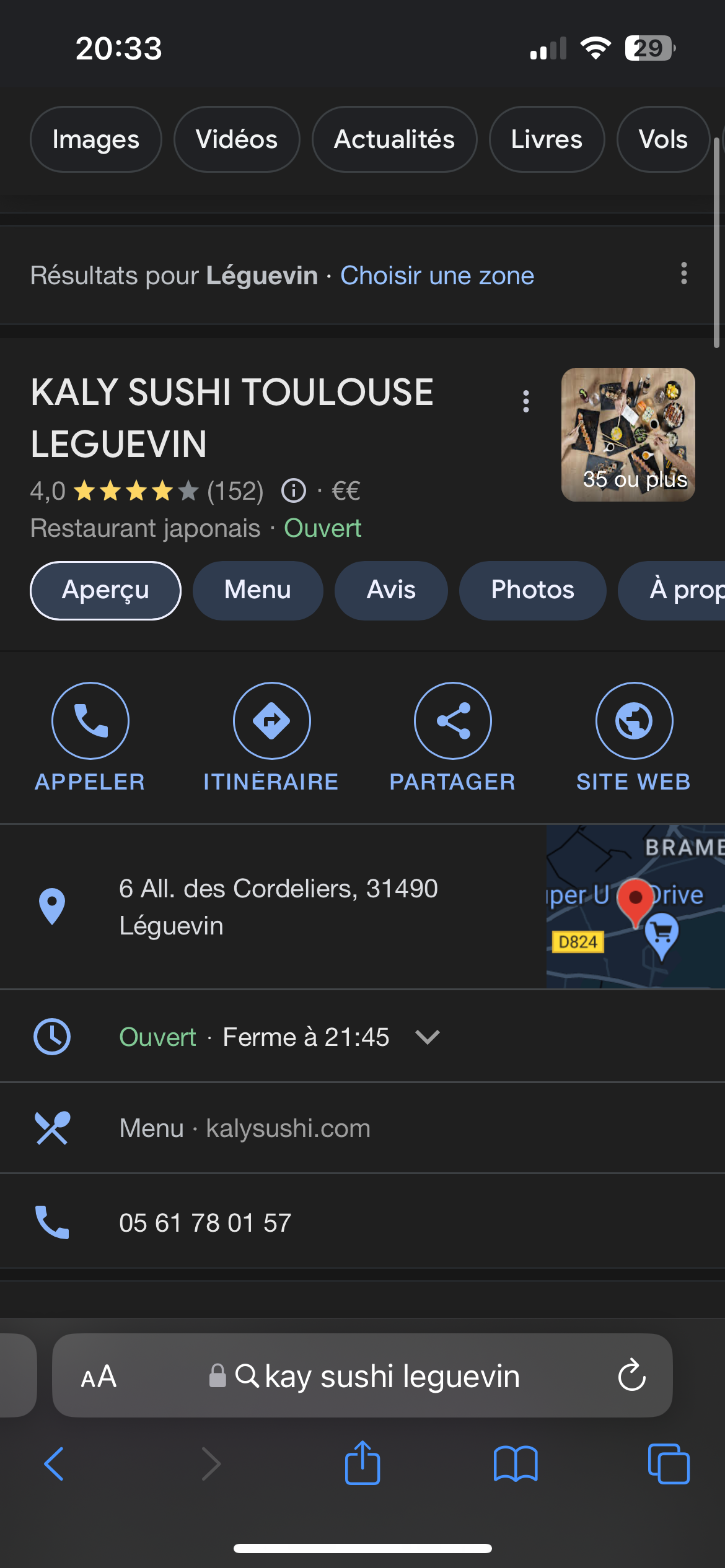The height and width of the screenshot is (1568, 725).
Task: Visit the restaurant's Site Web
Action: coord(634,721)
